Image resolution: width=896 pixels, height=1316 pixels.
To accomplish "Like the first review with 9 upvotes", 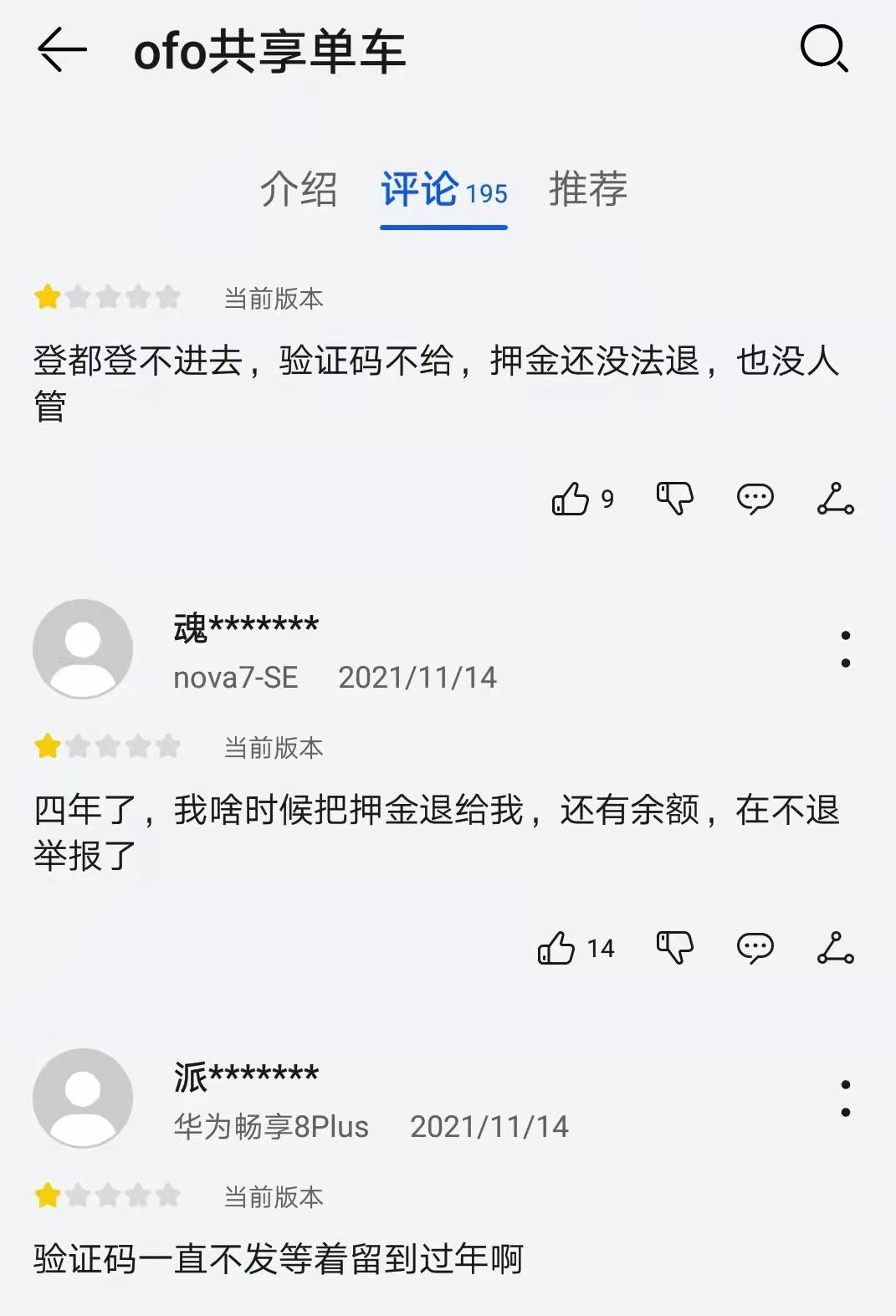I will coord(573,498).
